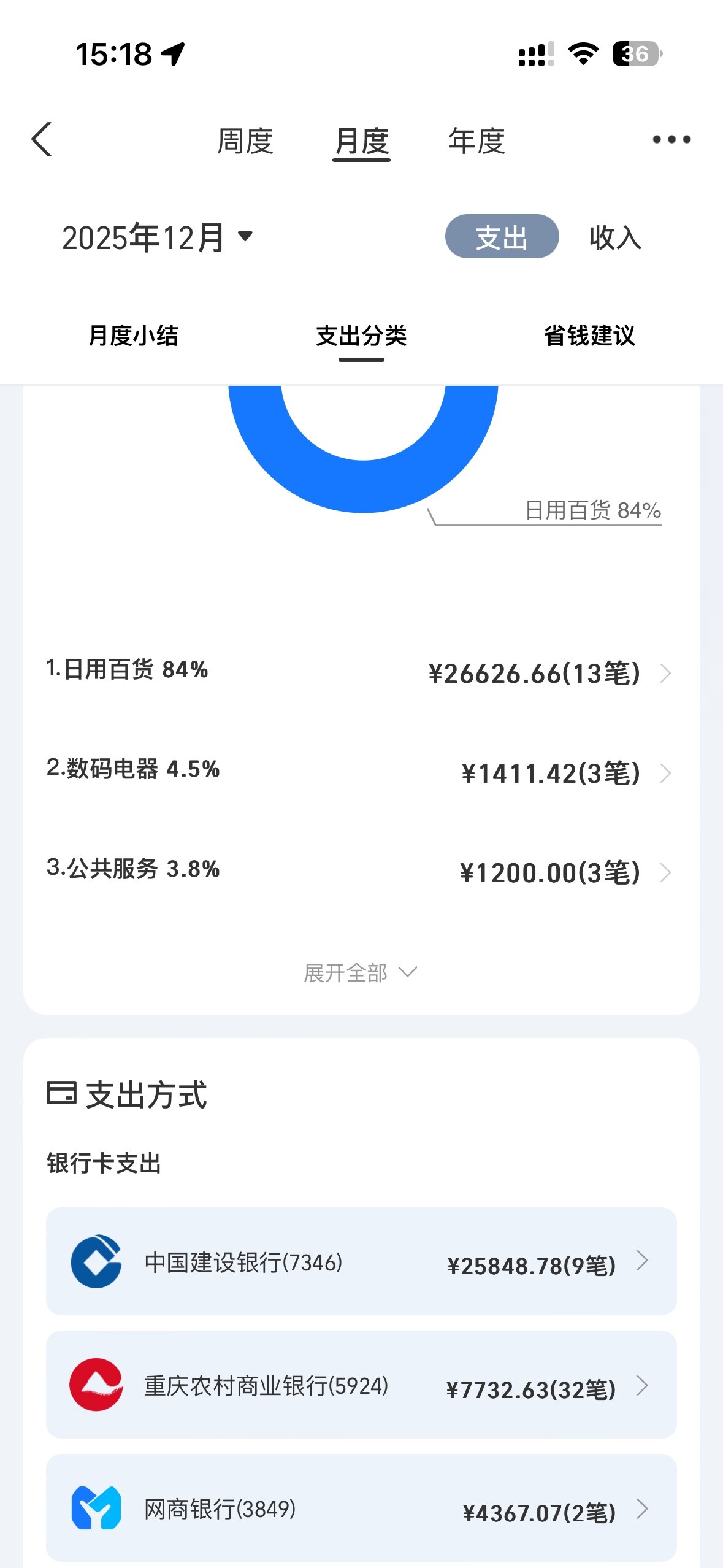Jump to the 月度小结 section
Viewport: 723px width, 1568px height.
[x=133, y=336]
